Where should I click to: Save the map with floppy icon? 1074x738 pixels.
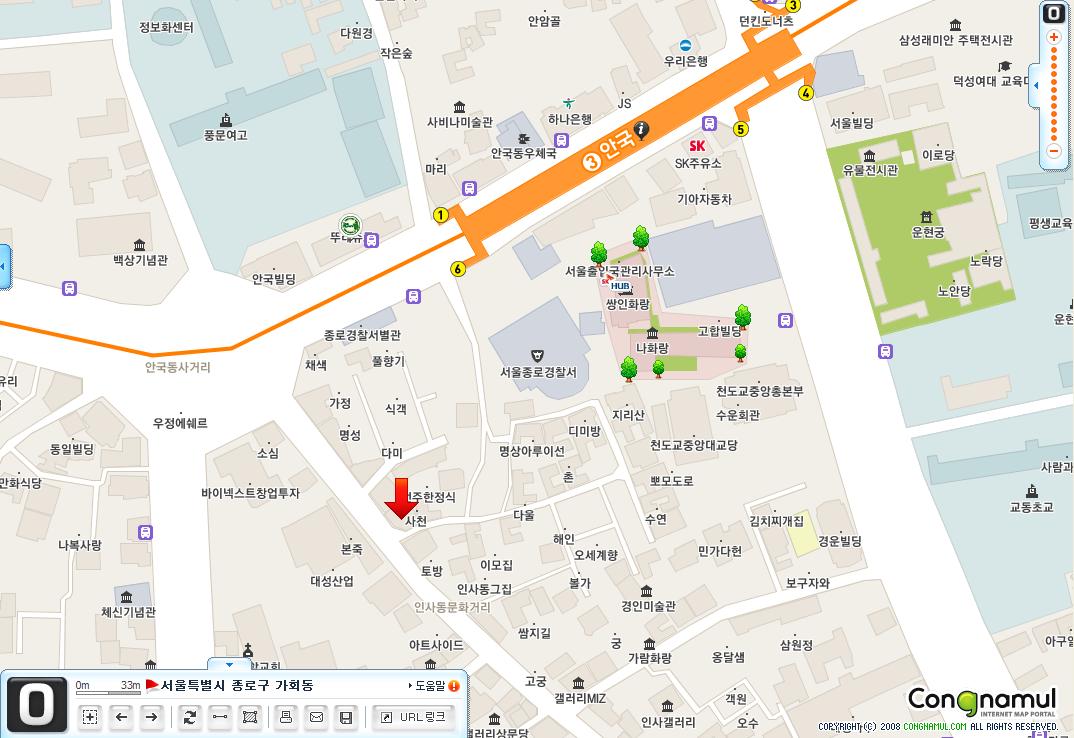pyautogui.click(x=346, y=716)
